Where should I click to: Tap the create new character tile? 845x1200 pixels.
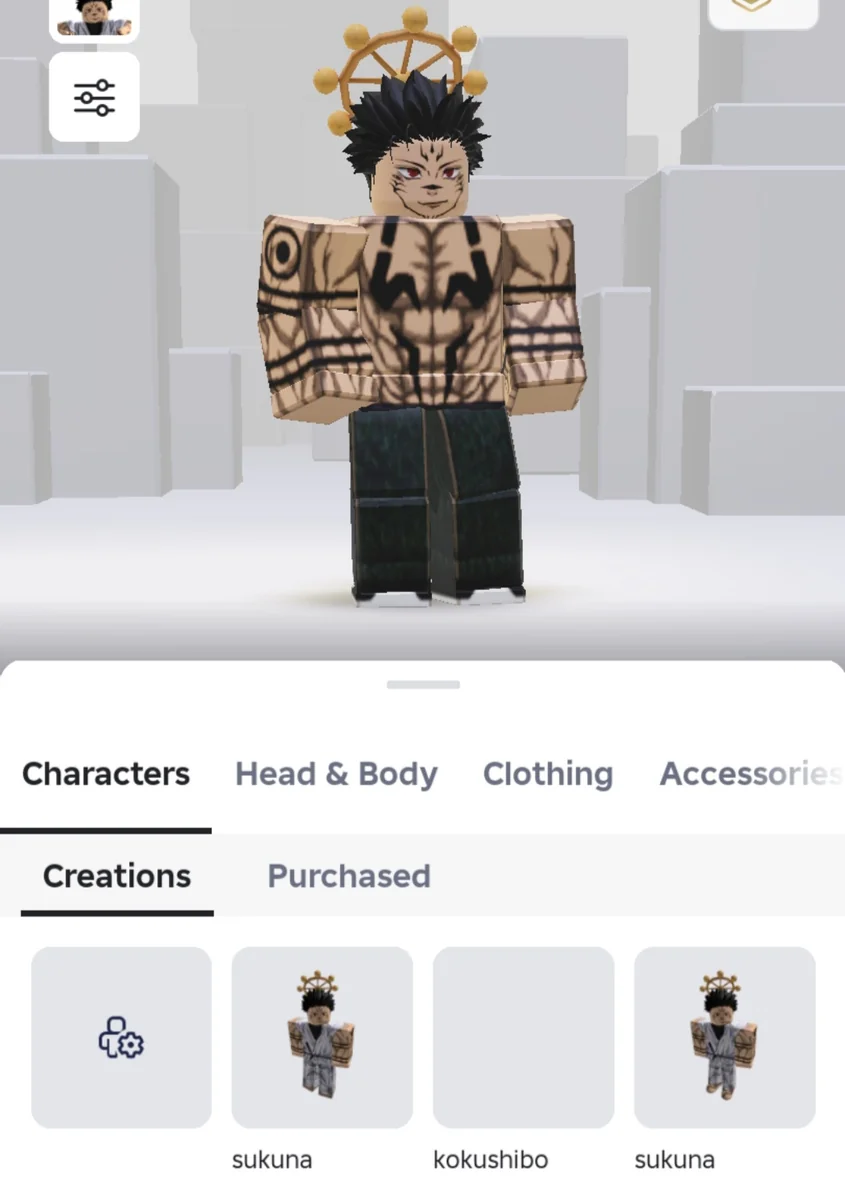tap(121, 1037)
